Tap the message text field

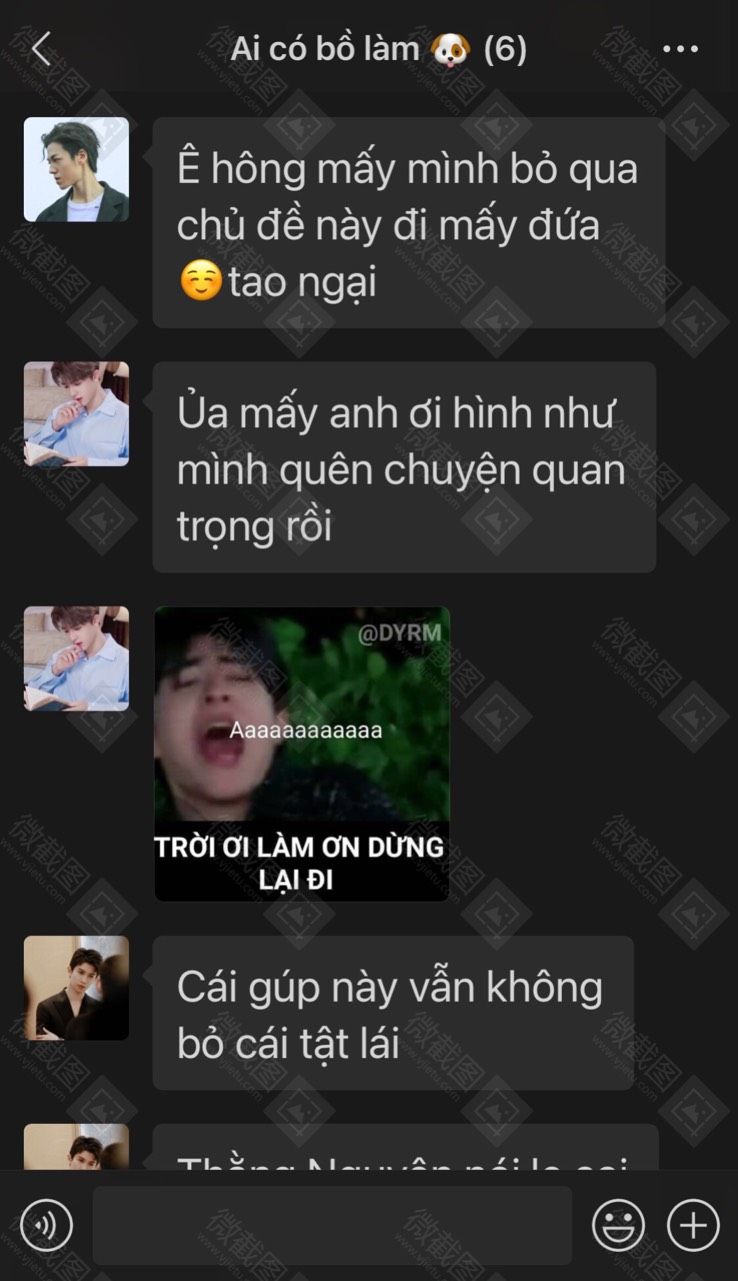pos(332,1225)
